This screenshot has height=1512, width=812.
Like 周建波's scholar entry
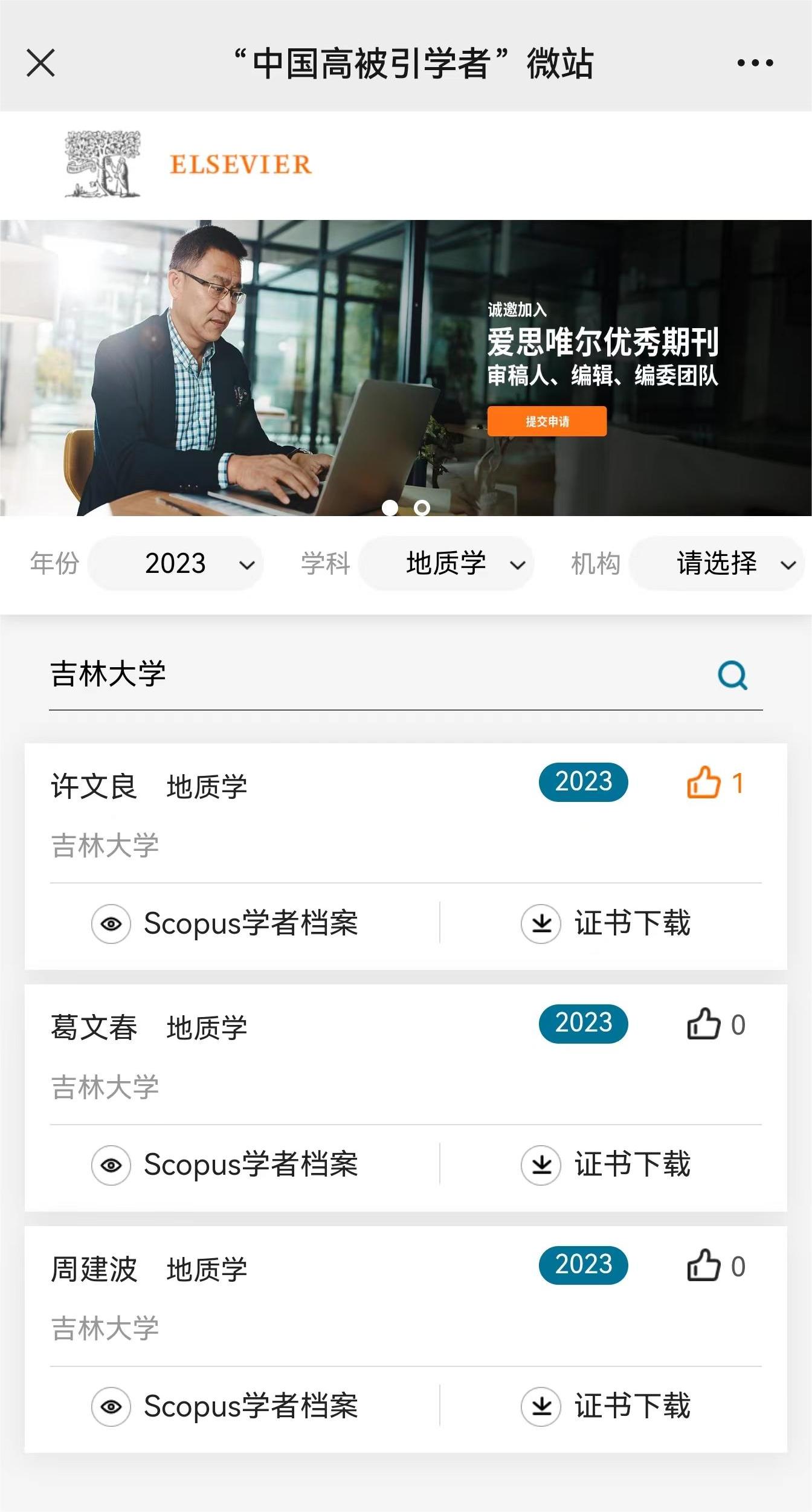point(704,1266)
